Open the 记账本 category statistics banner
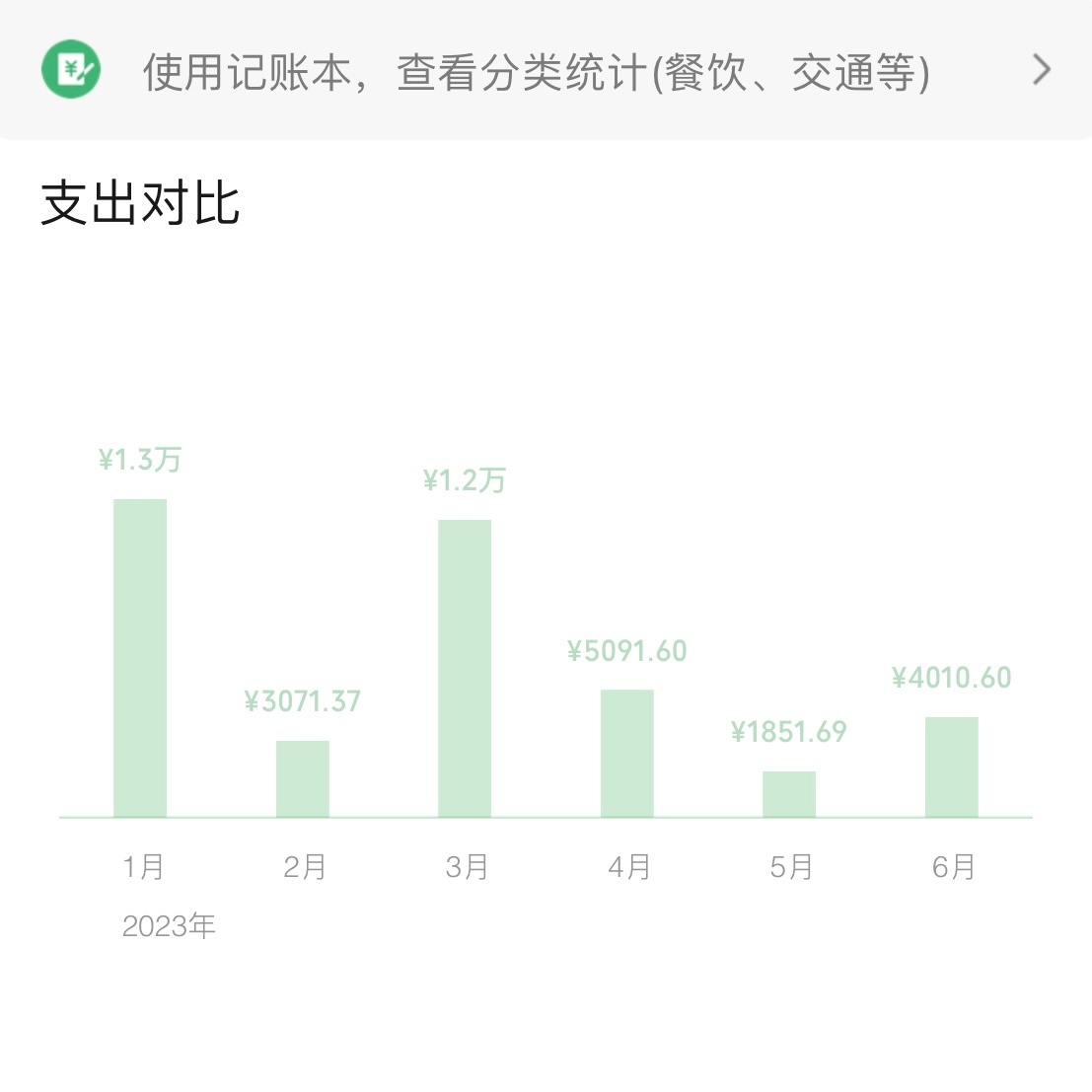The height and width of the screenshot is (1092, 1092). (x=546, y=71)
